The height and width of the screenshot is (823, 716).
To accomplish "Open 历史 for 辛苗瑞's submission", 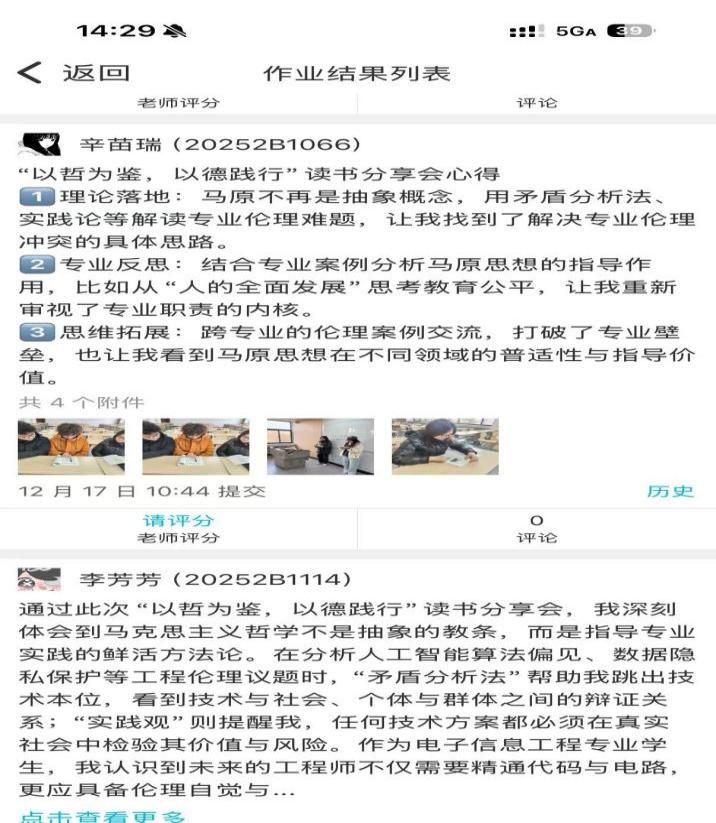I will [669, 491].
